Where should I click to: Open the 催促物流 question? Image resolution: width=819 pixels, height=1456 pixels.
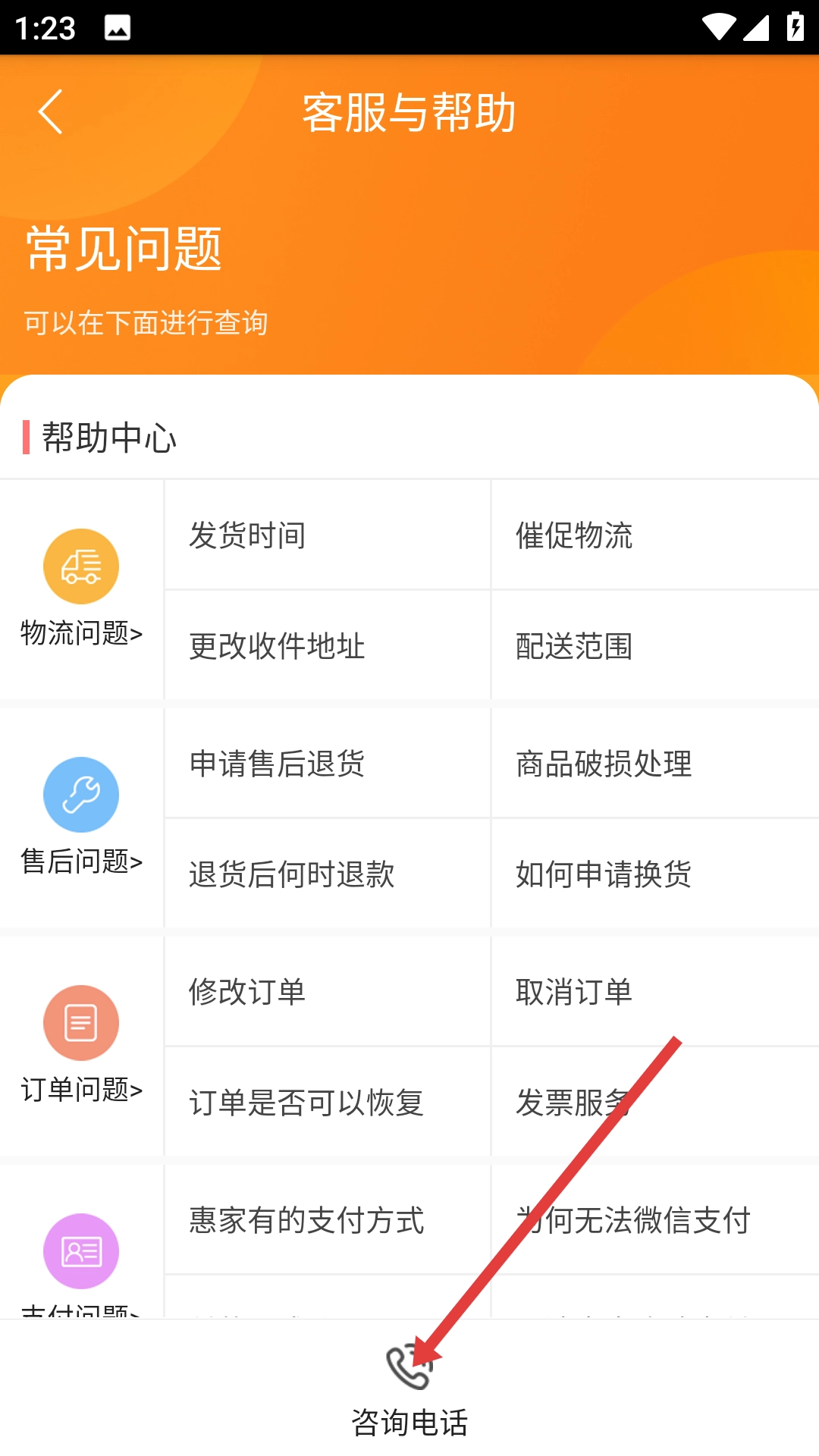(654, 535)
